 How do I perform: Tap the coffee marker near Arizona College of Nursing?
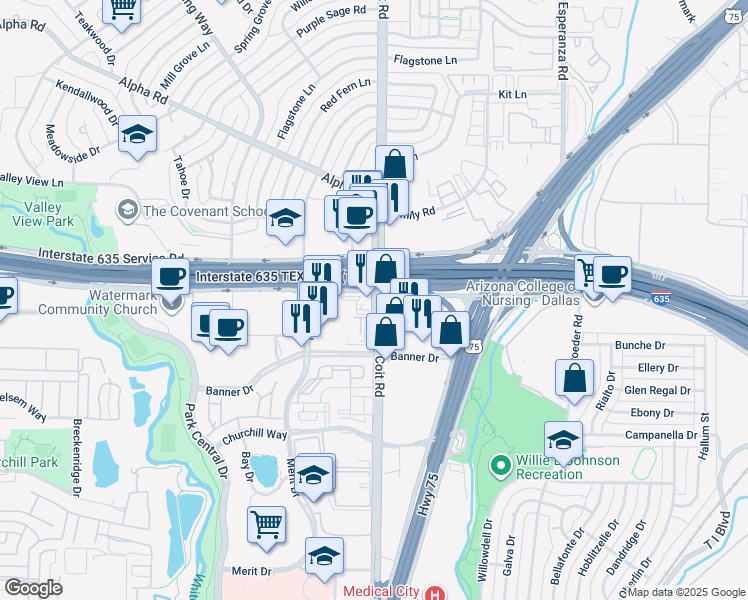tap(613, 276)
